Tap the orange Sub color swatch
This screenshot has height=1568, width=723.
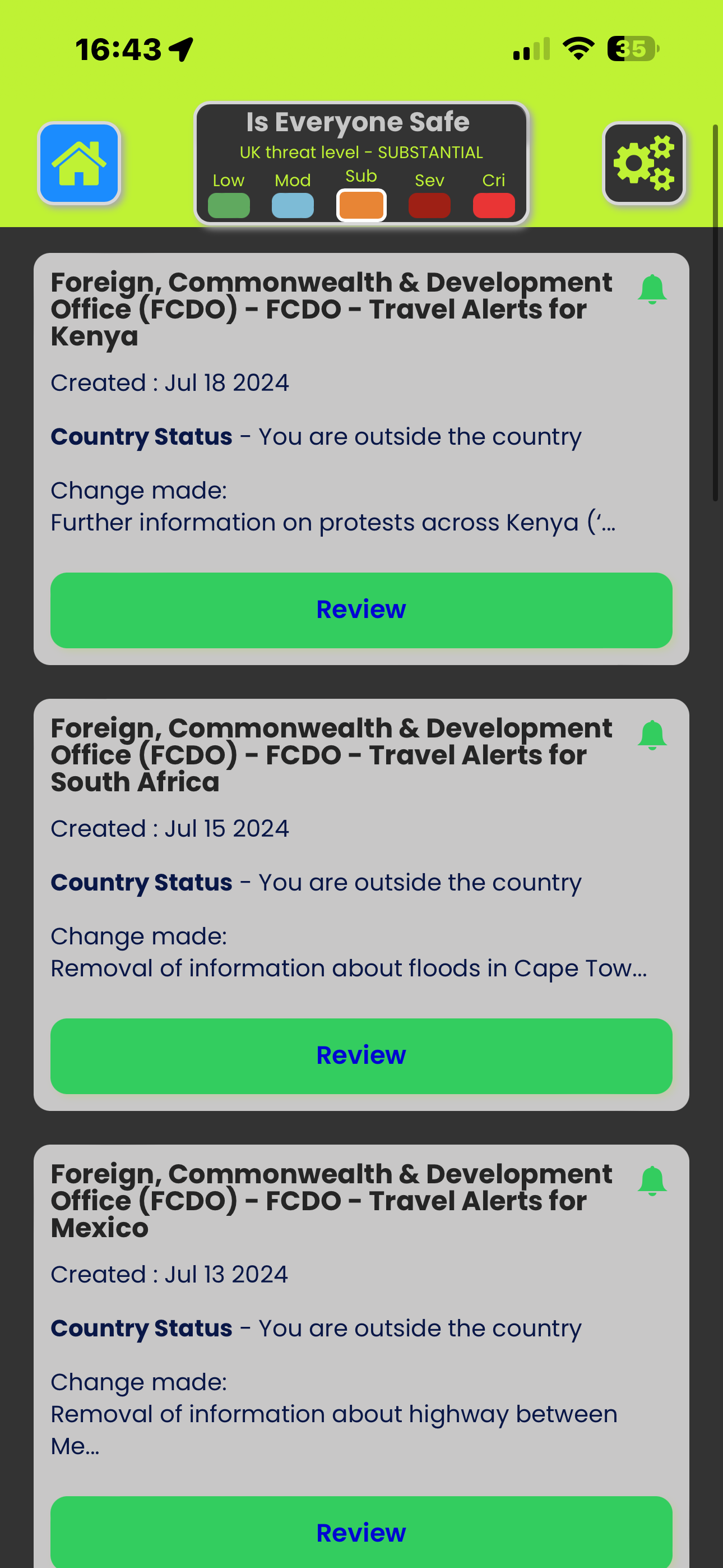click(361, 204)
